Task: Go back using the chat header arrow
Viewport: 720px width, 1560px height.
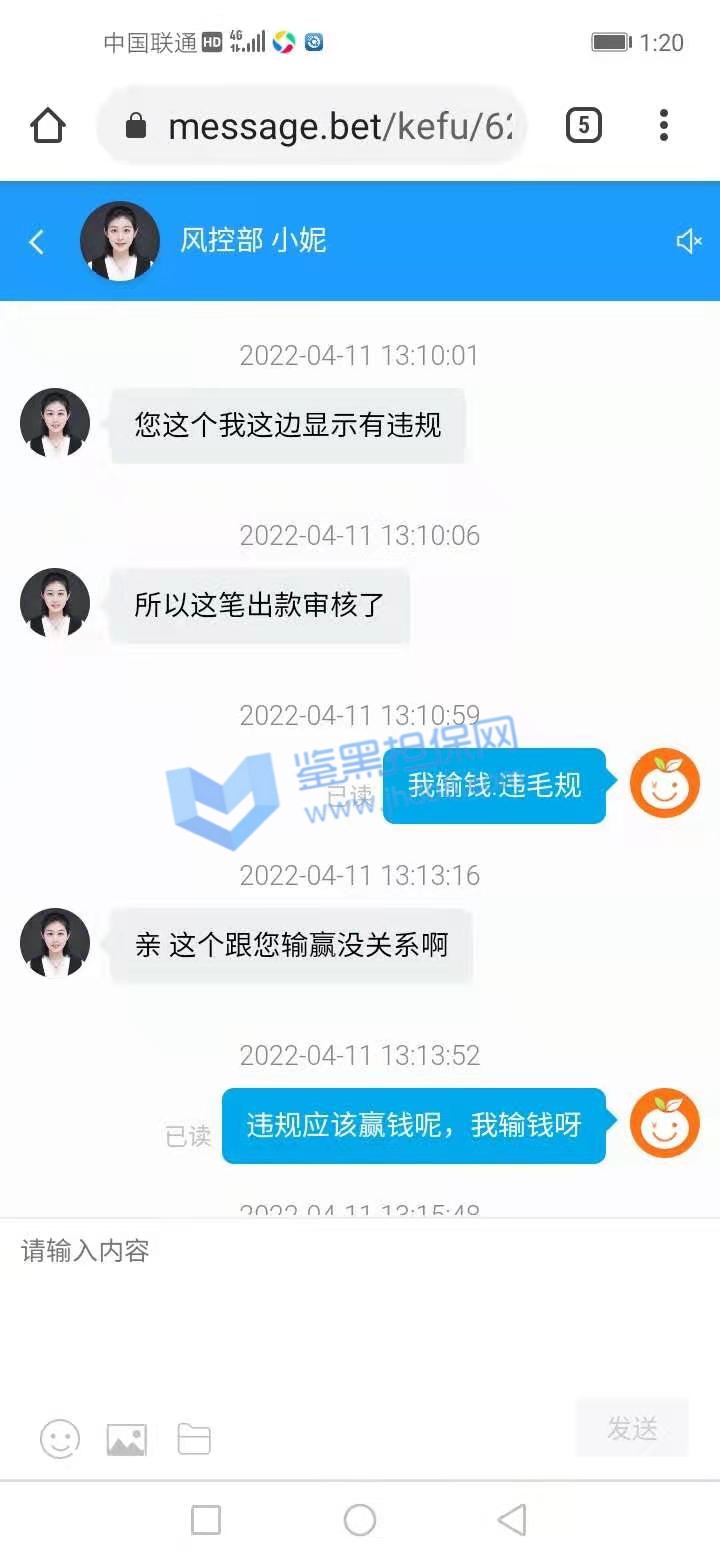Action: [x=37, y=241]
